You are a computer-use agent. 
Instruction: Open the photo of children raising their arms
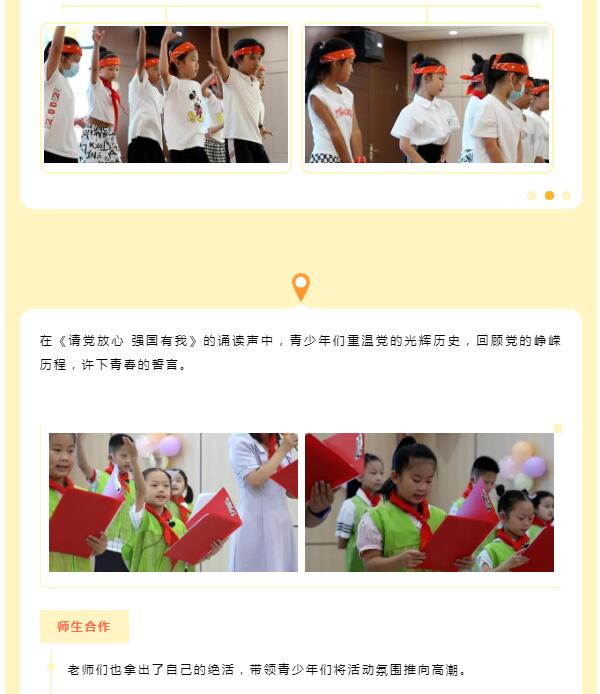pos(166,95)
